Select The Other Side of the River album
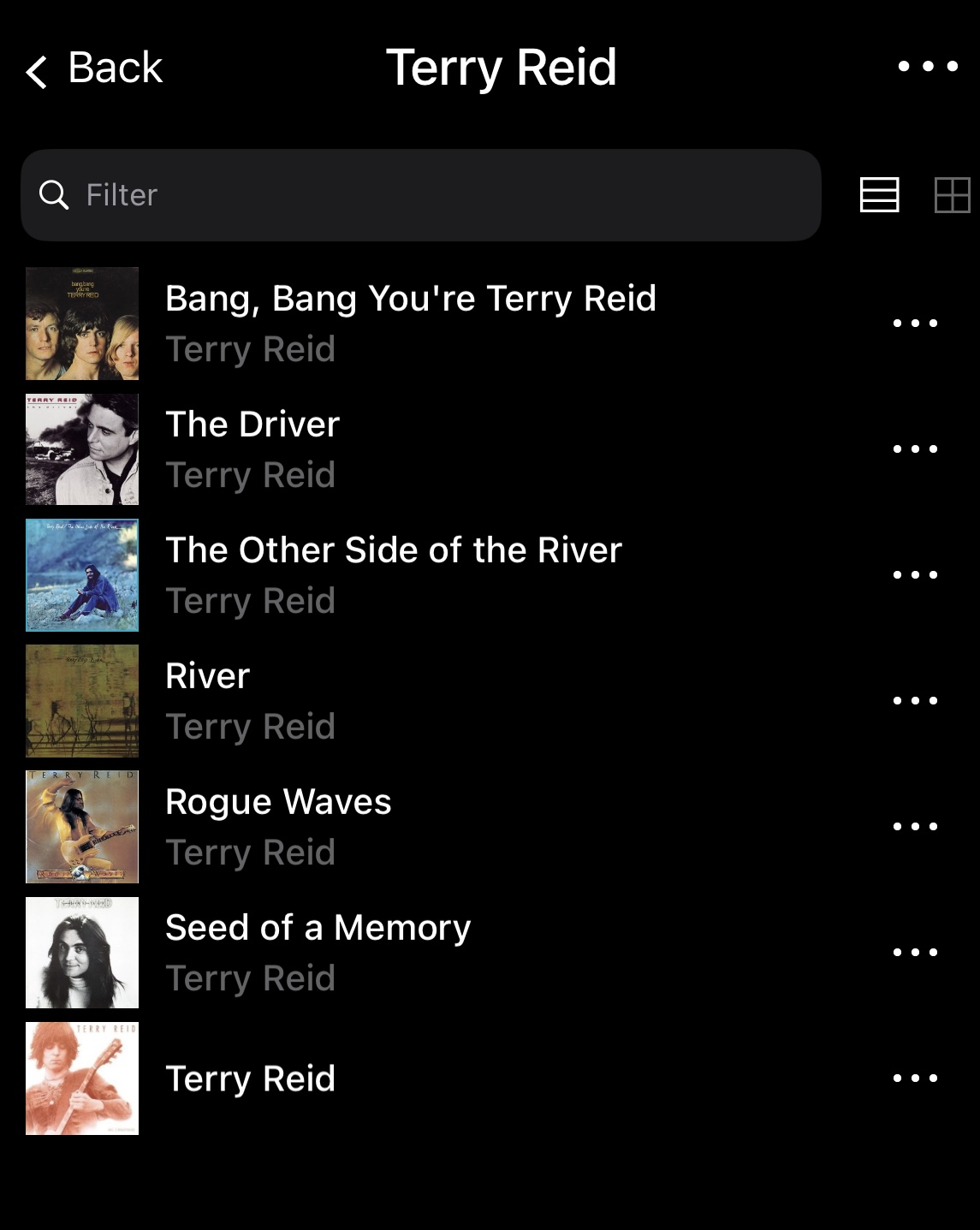This screenshot has width=980, height=1230. pyautogui.click(x=393, y=574)
